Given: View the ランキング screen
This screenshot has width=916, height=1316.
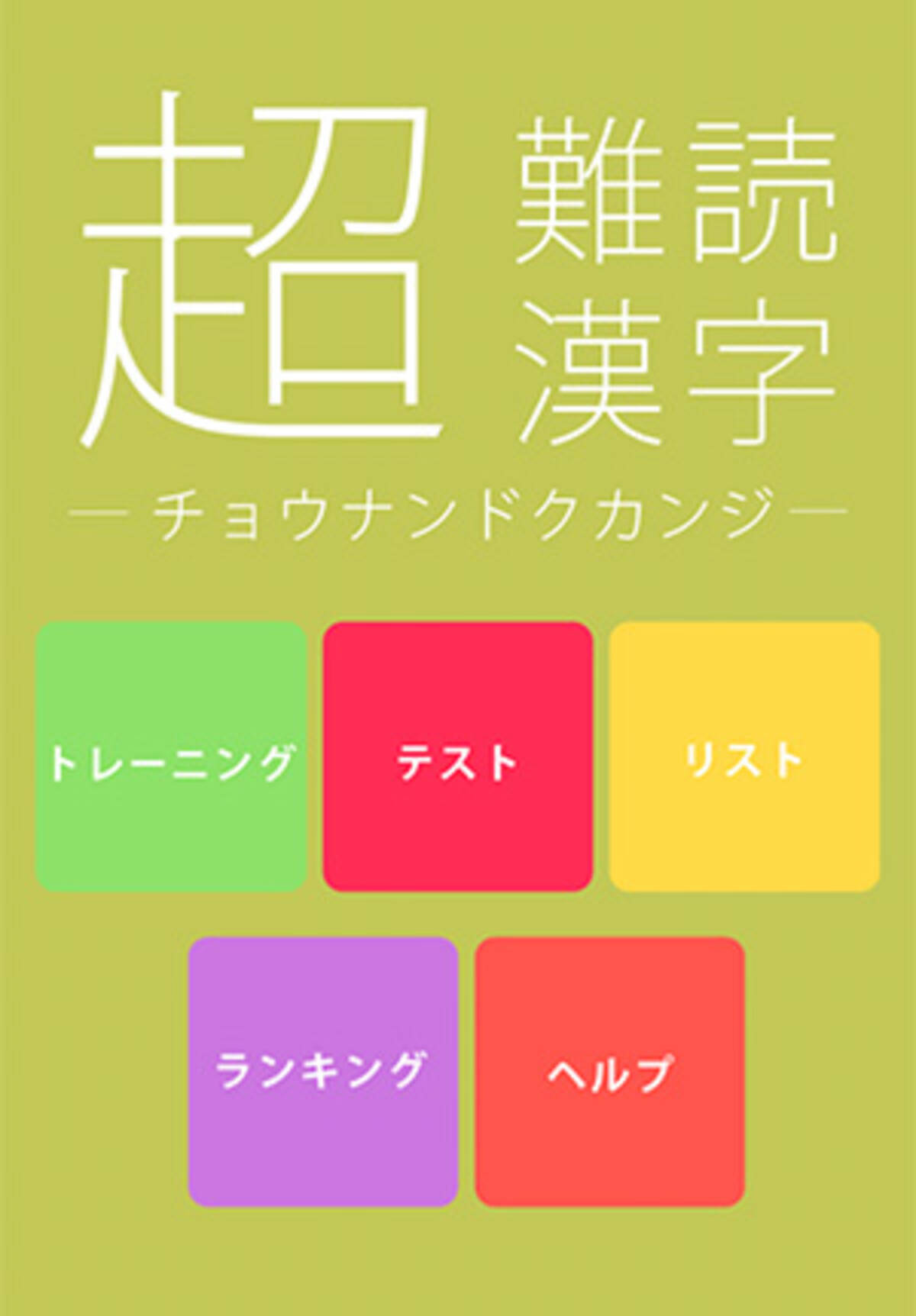Looking at the screenshot, I should pos(323,1071).
